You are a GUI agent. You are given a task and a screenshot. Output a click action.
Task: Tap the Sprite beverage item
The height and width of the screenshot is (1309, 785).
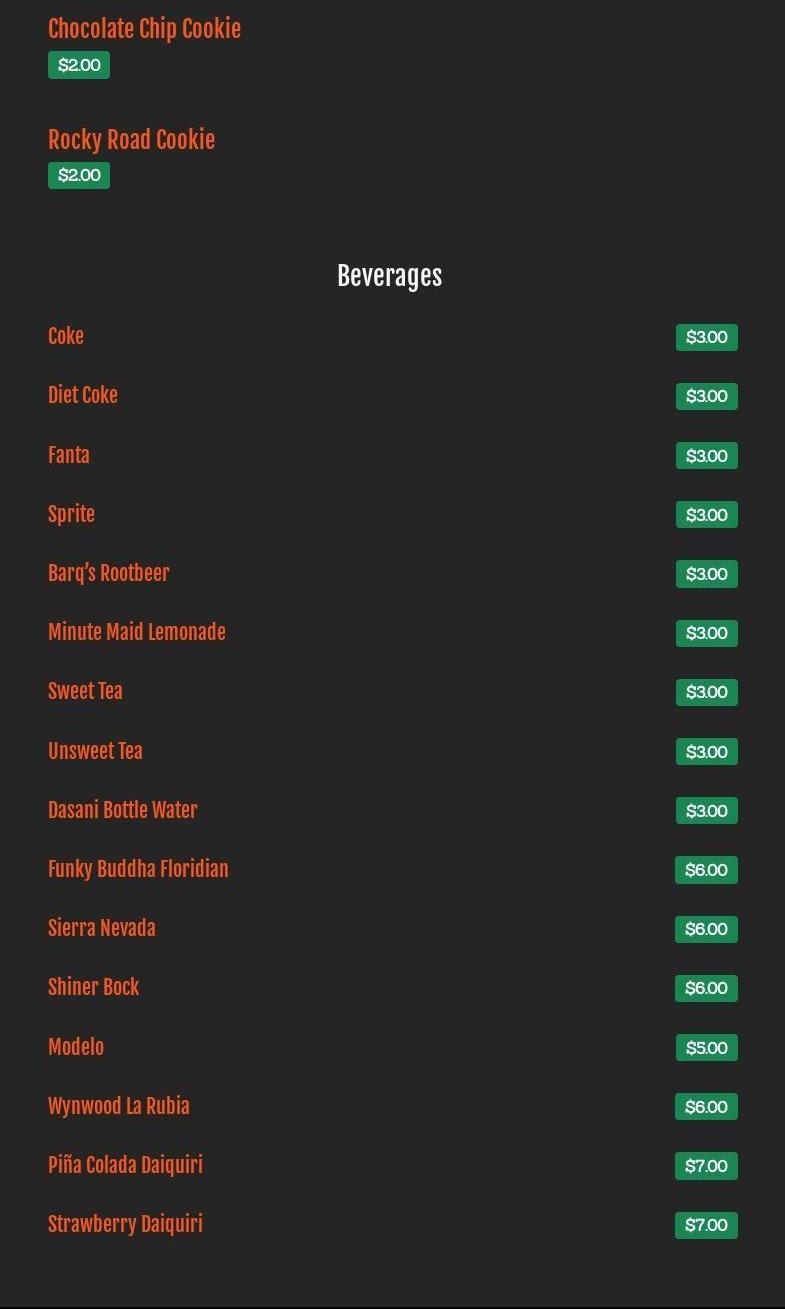(71, 514)
